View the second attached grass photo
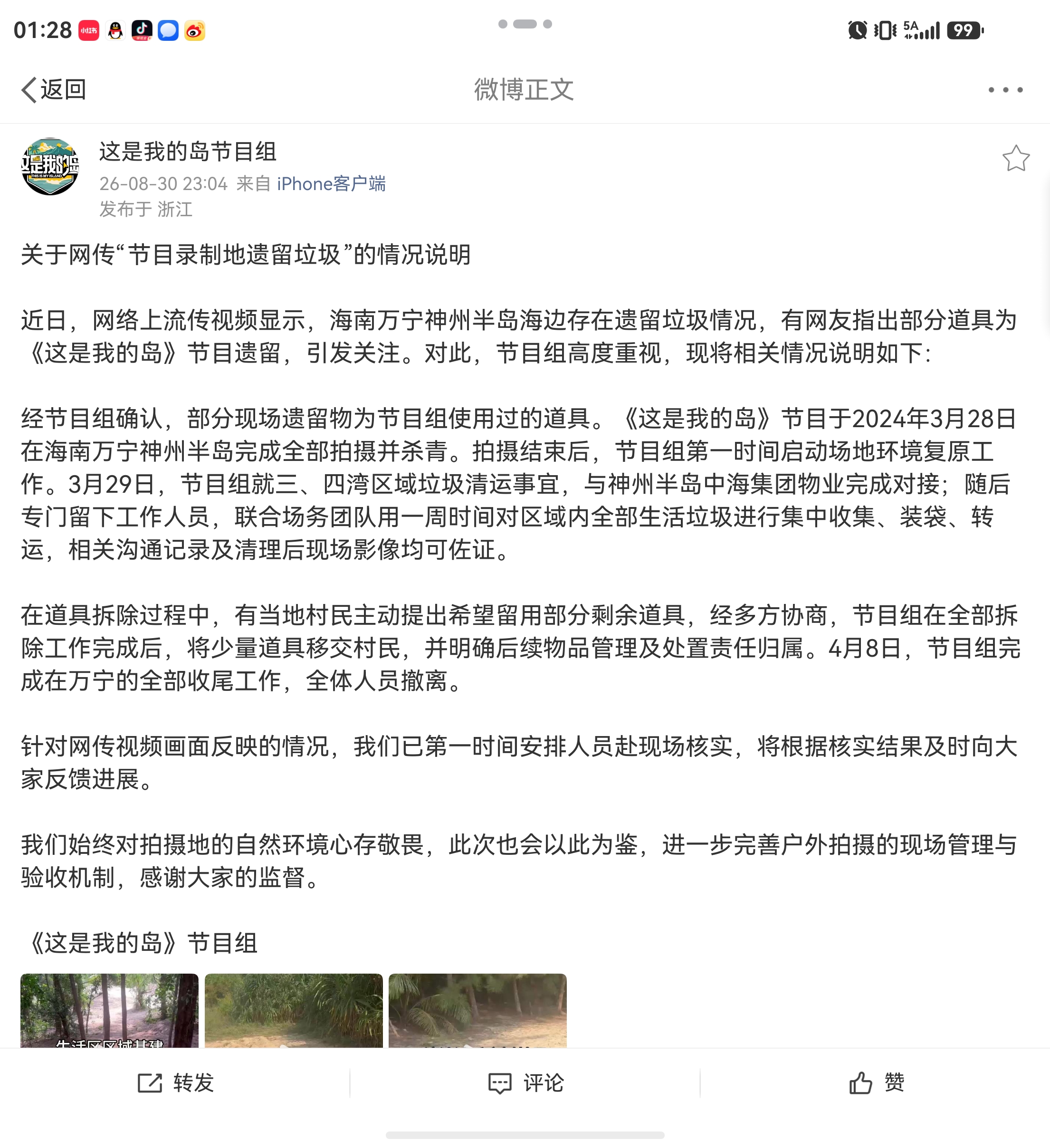Viewport: 1050px width, 1148px height. click(294, 1011)
